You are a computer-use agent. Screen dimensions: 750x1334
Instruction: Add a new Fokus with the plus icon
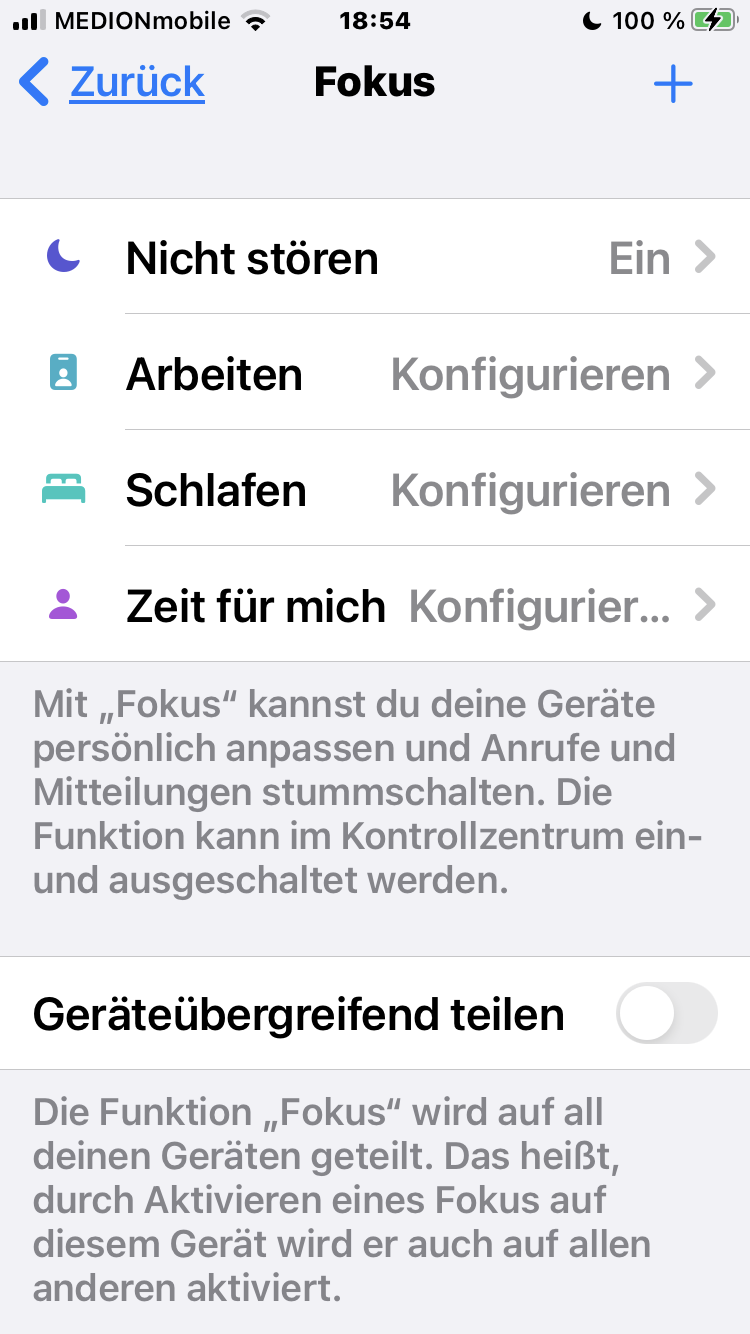point(673,83)
